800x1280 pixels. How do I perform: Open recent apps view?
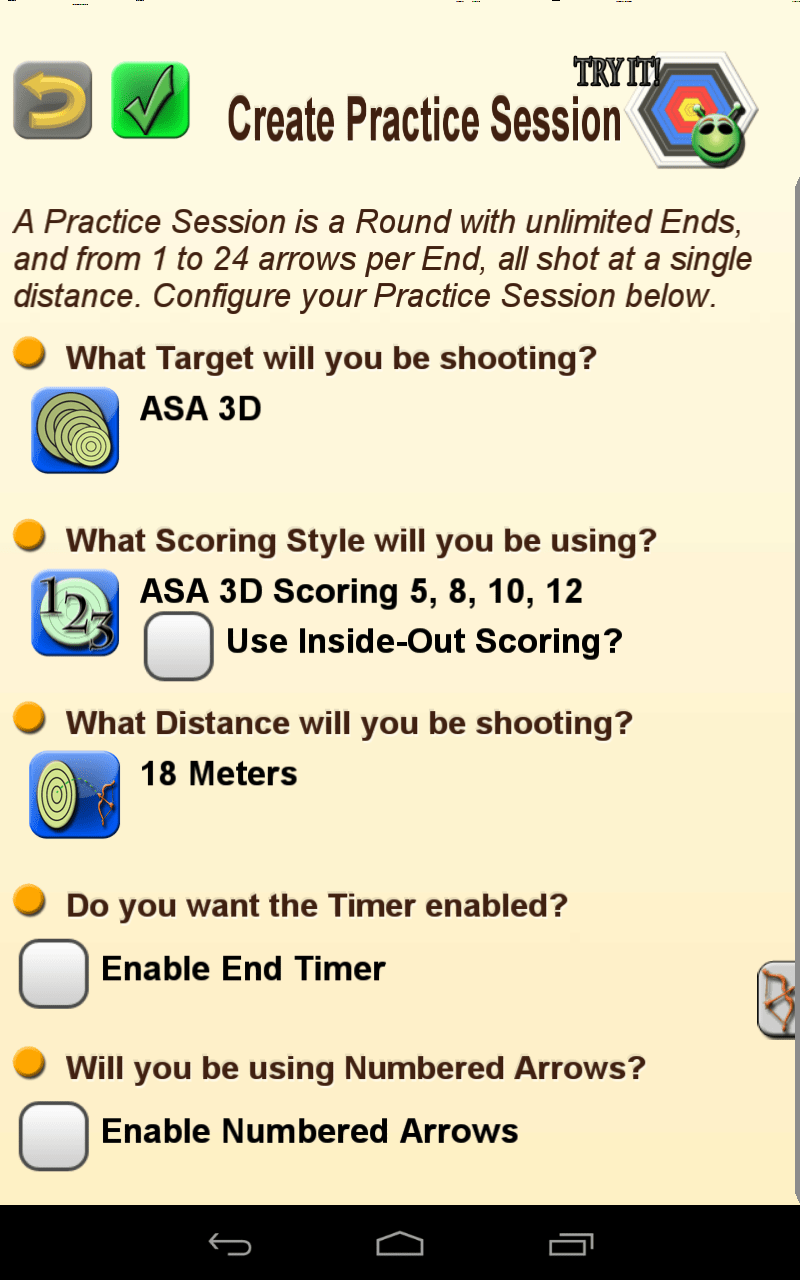click(x=571, y=1244)
